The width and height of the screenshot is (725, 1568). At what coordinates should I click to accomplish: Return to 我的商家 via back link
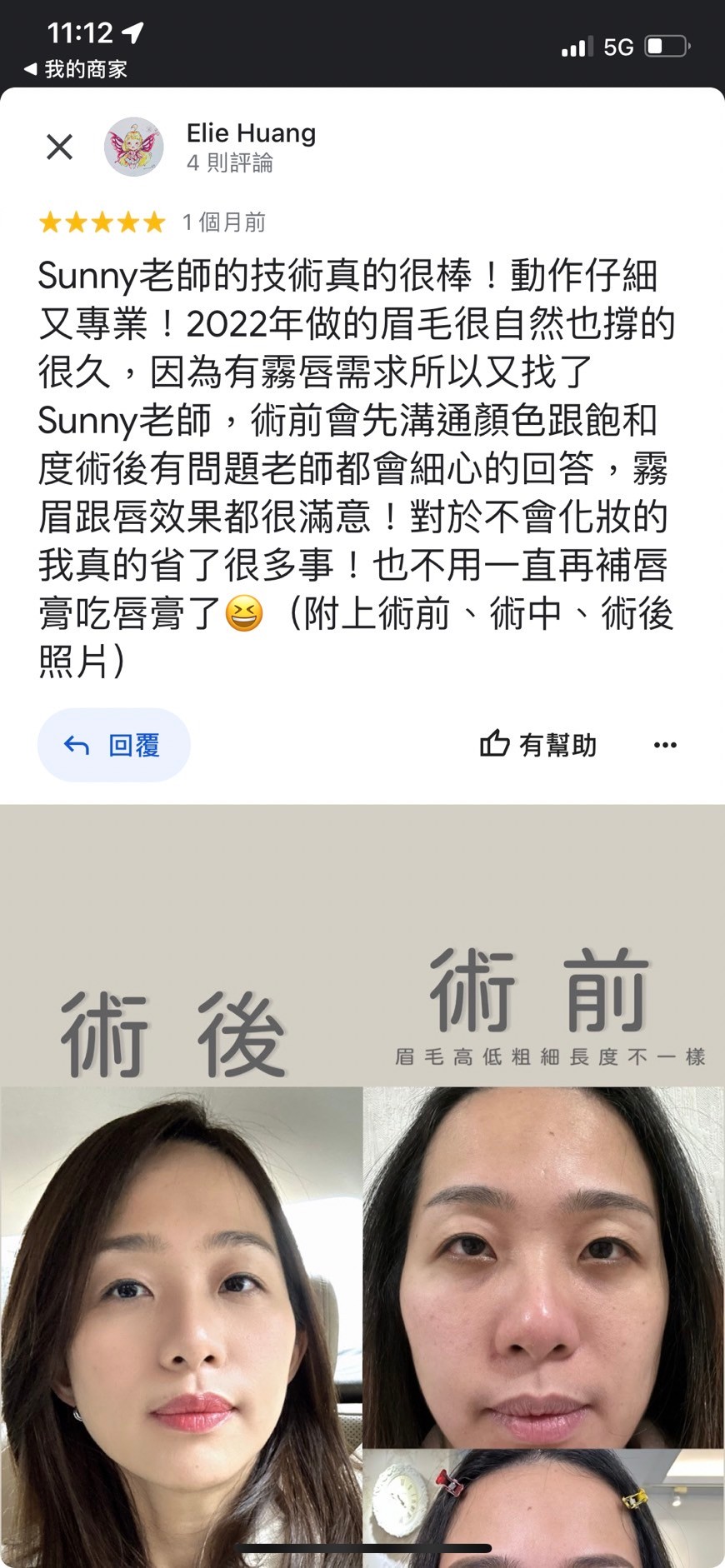(75, 69)
